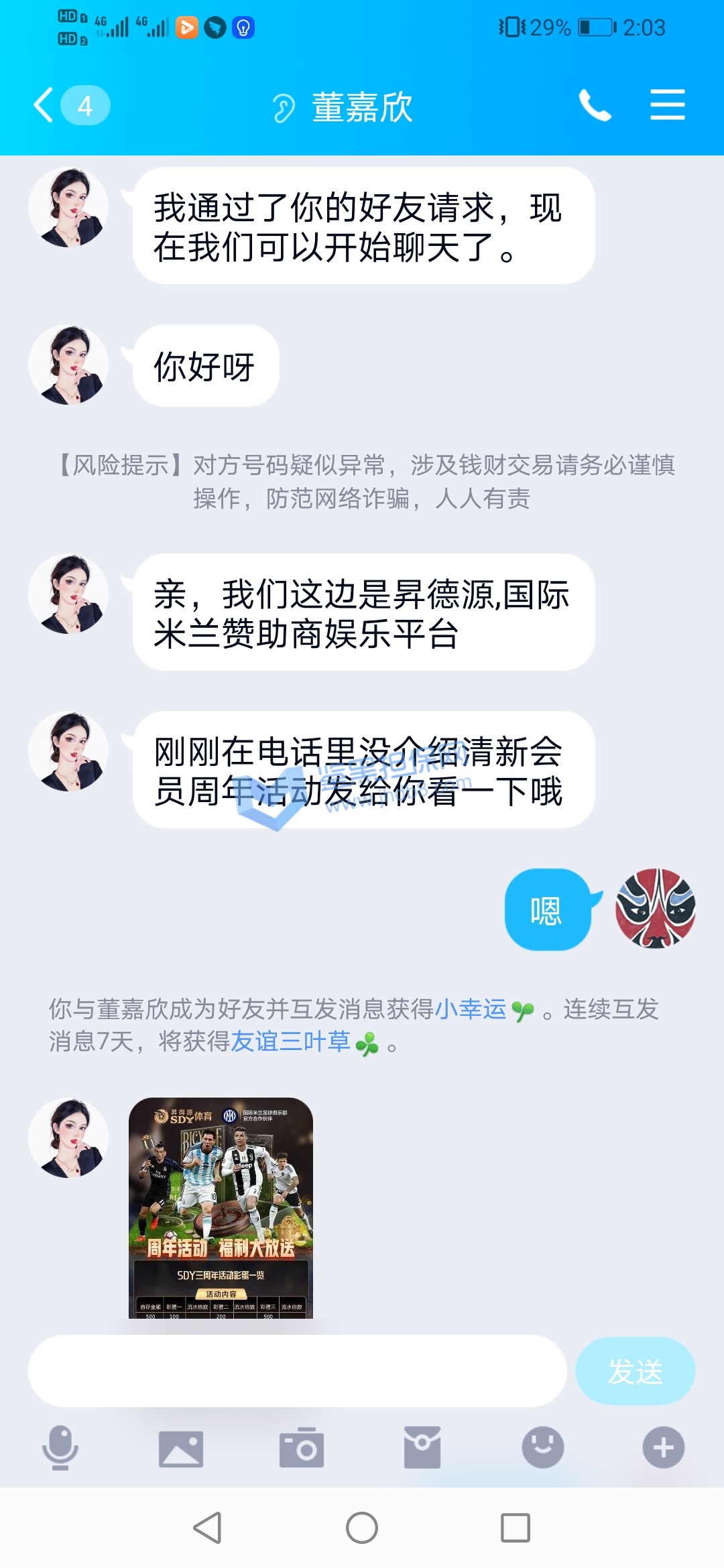View my own profile avatar
The image size is (724, 1568).
tap(655, 909)
